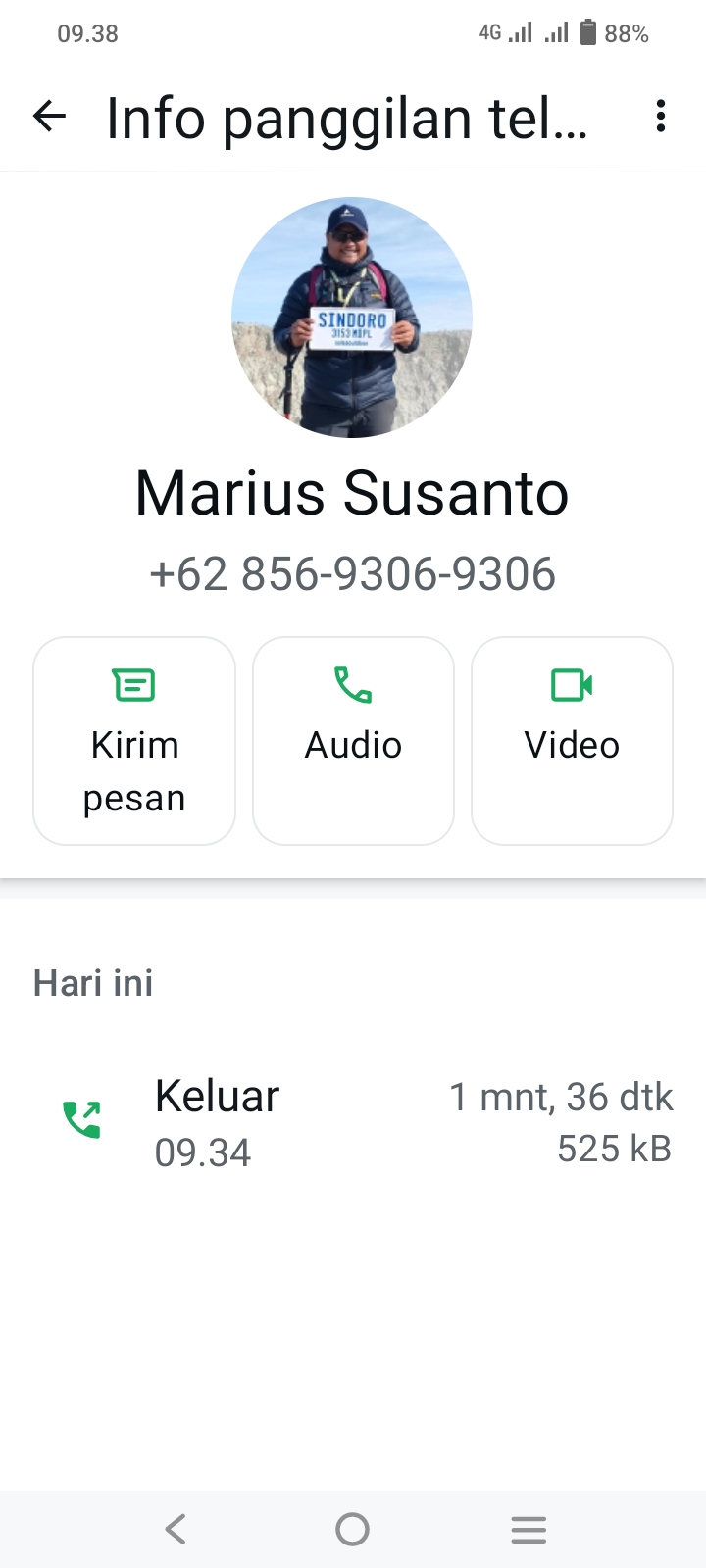Tap the phone number +62 856-9306-9306
706x1568 pixels.
(353, 574)
